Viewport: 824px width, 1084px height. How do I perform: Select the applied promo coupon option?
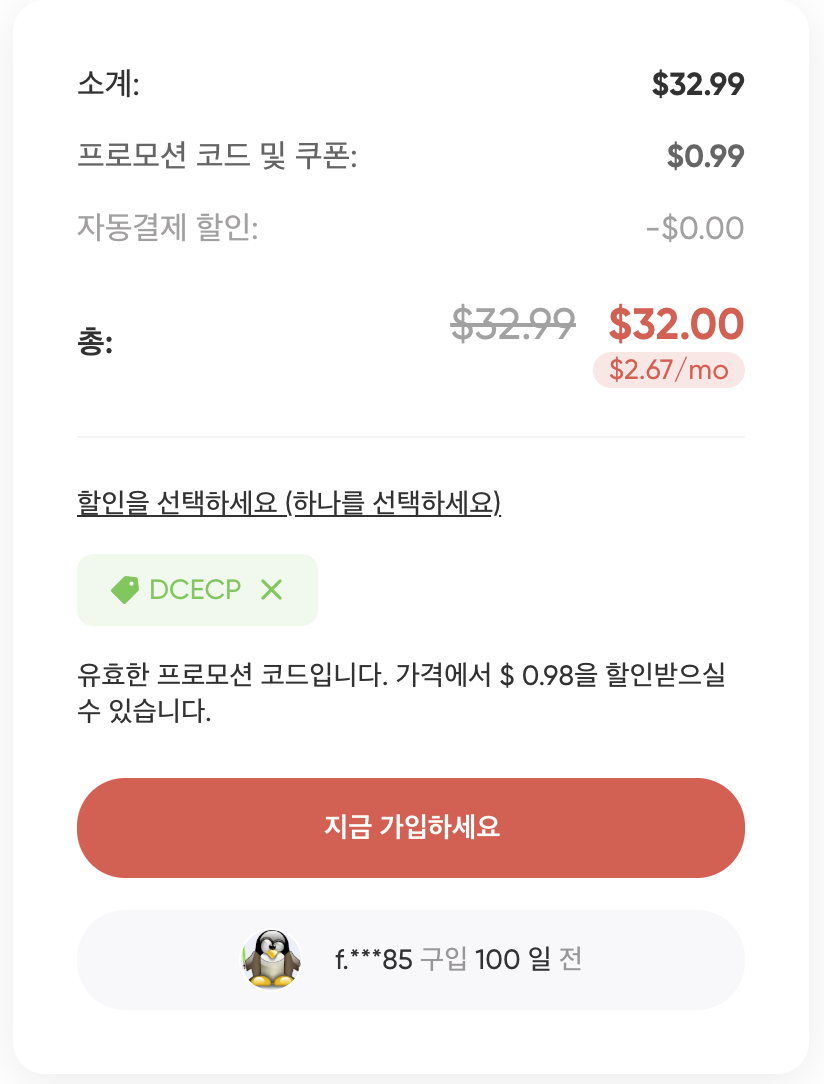tap(197, 590)
